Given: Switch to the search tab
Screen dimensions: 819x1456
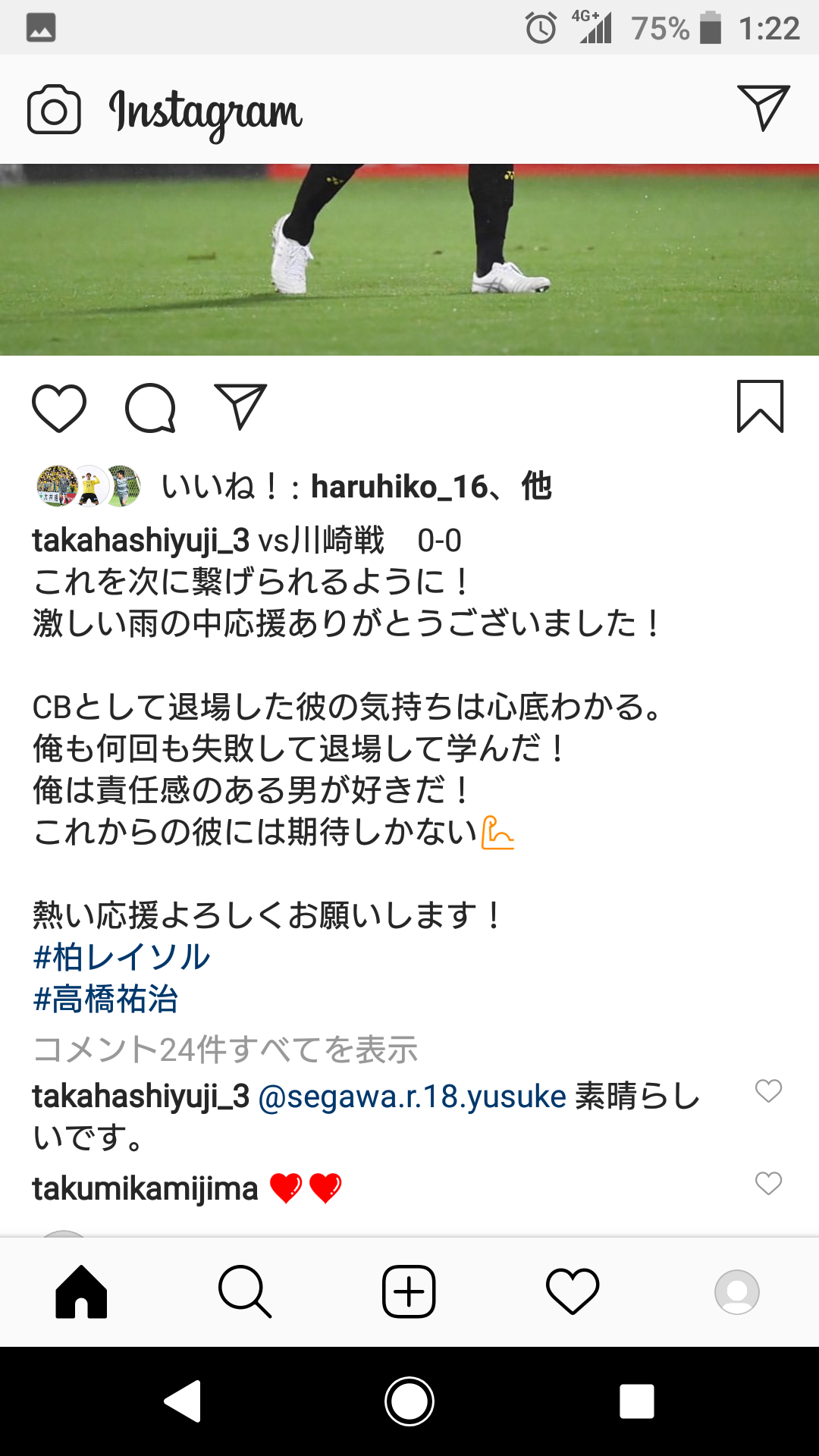Looking at the screenshot, I should (245, 1291).
